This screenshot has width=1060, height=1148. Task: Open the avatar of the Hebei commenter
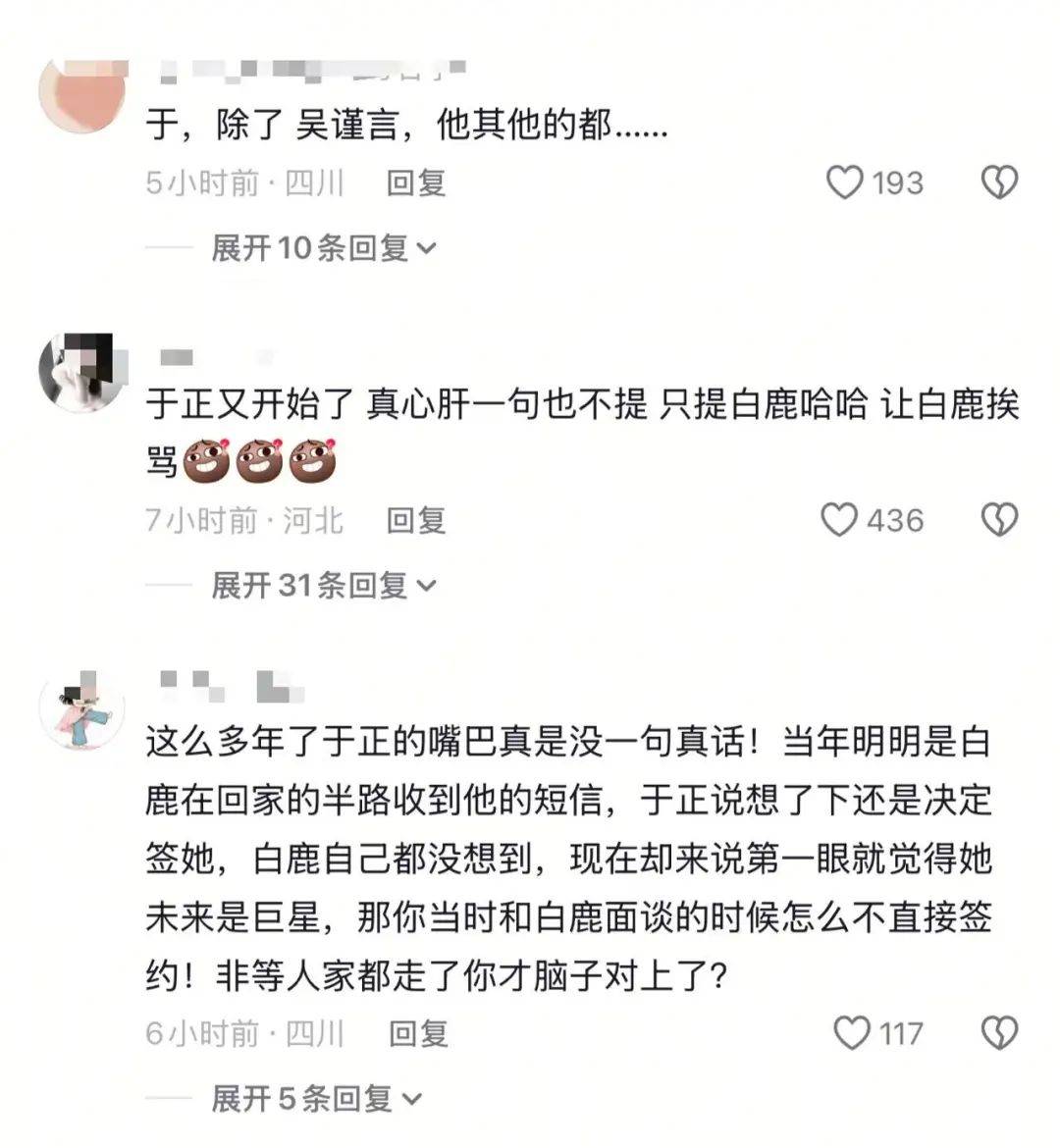point(82,374)
